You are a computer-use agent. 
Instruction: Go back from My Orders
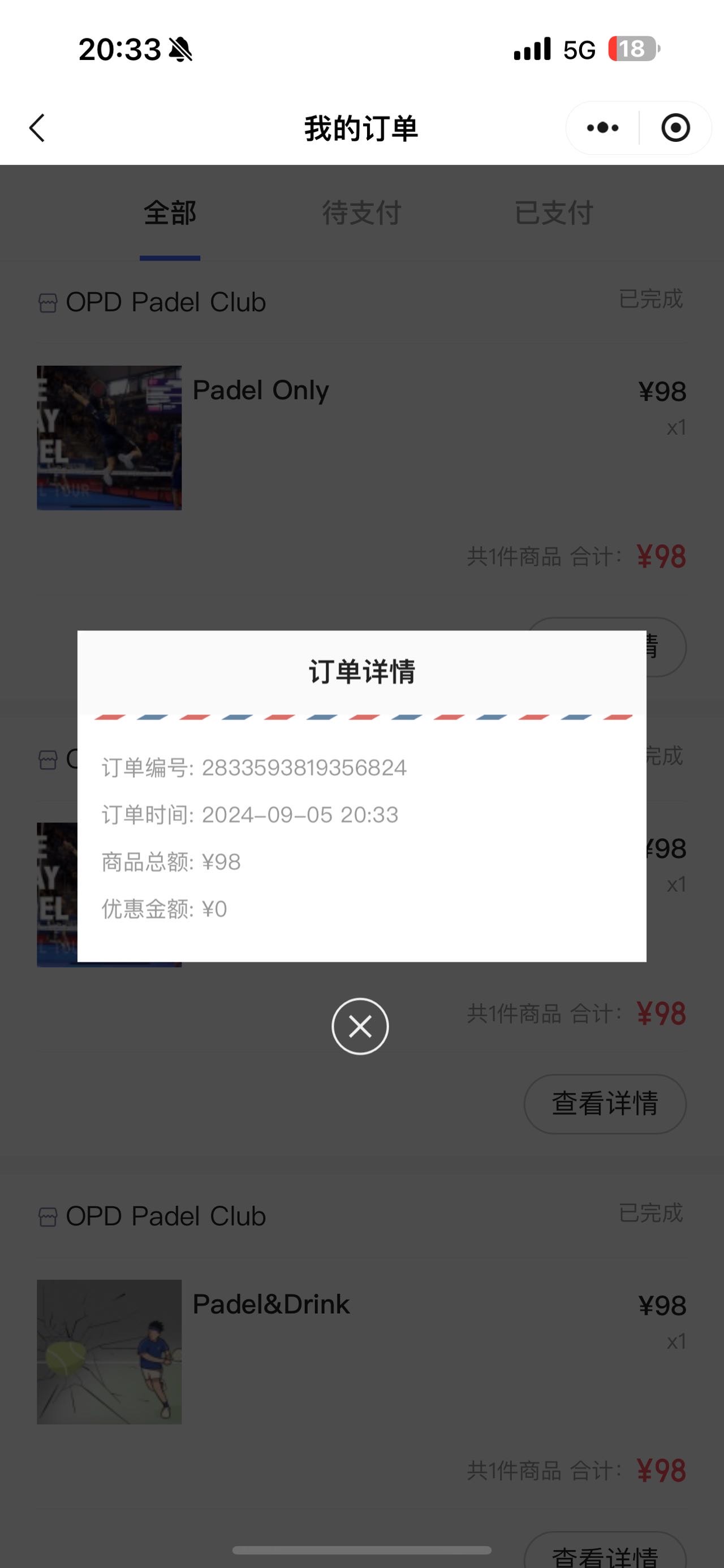[x=37, y=128]
